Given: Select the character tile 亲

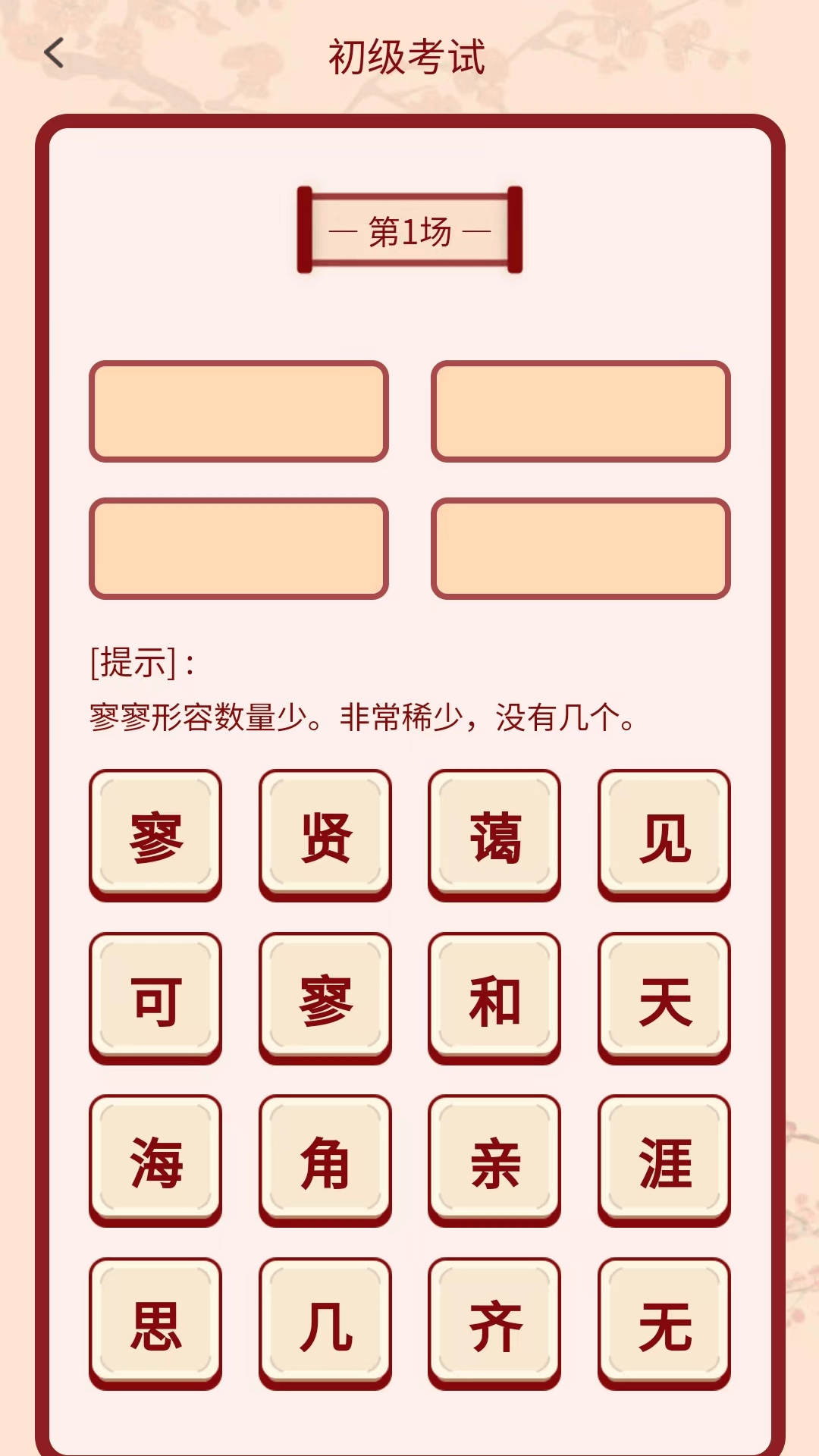Looking at the screenshot, I should click(x=494, y=1159).
